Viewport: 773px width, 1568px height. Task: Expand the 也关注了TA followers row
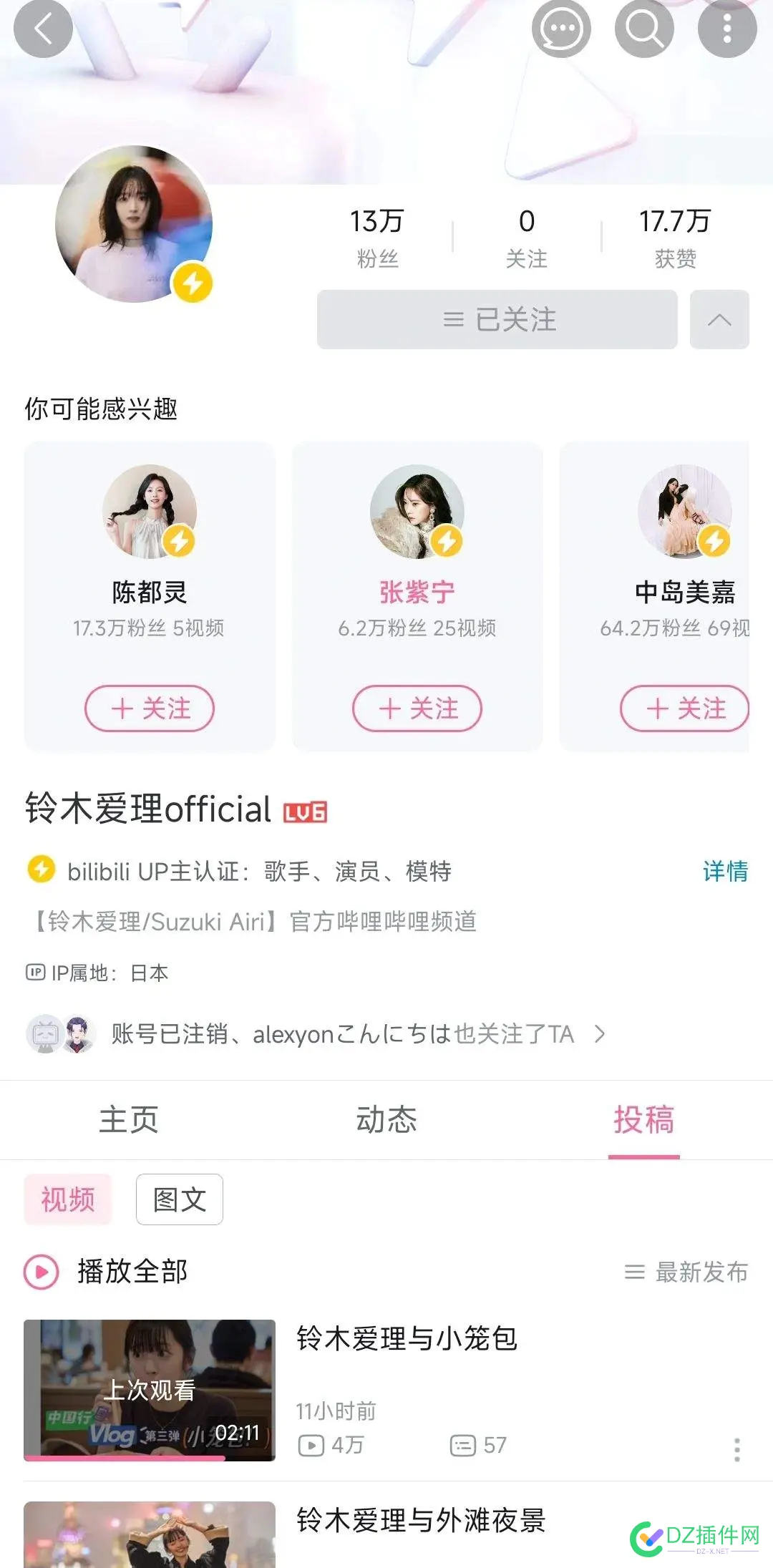(598, 1034)
